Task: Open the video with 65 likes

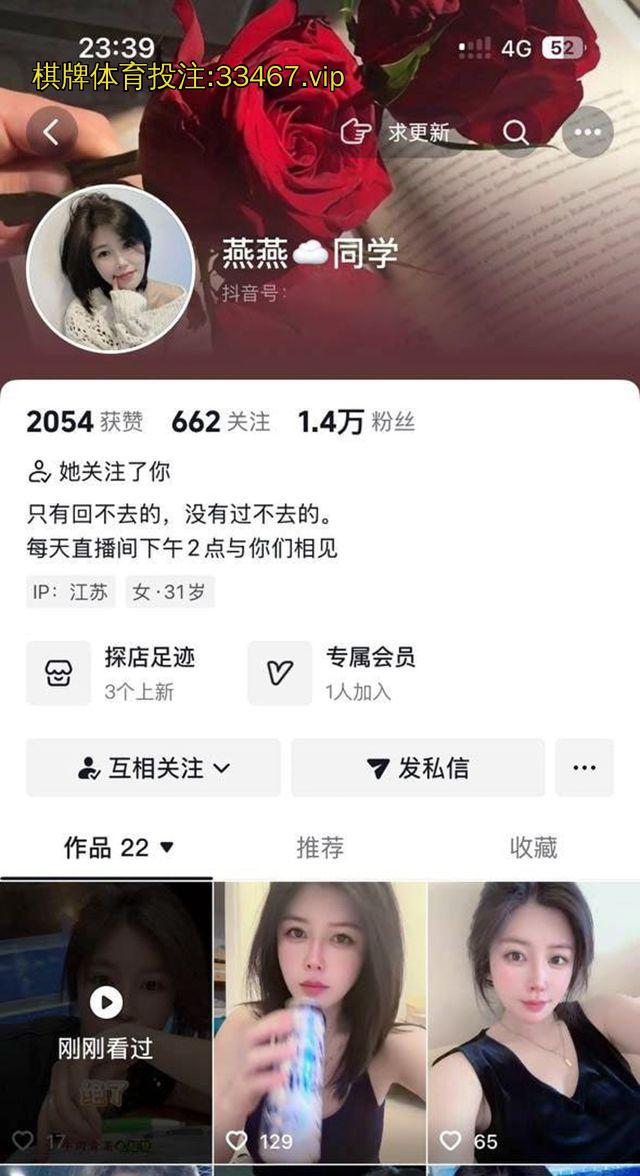Action: 534,1020
